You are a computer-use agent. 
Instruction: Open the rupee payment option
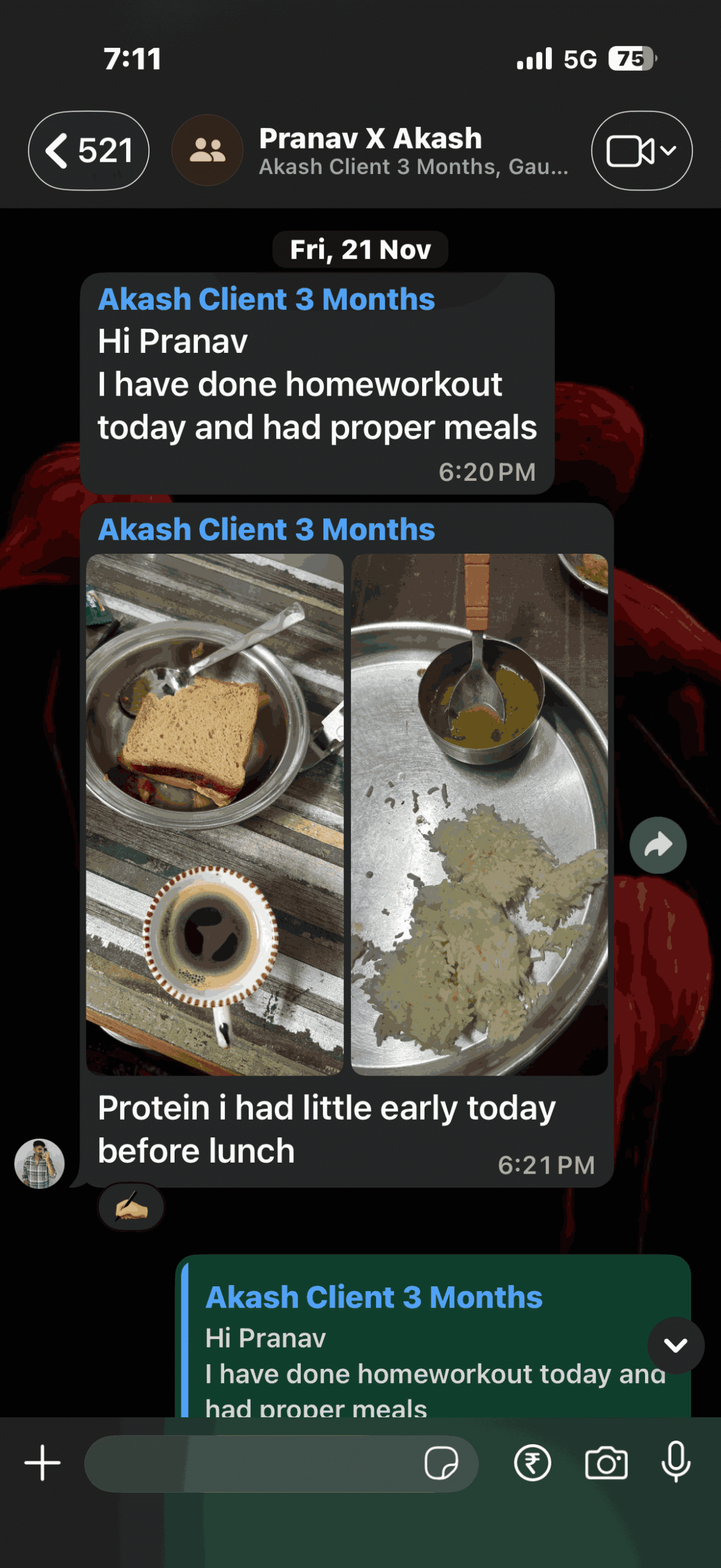click(x=532, y=1463)
